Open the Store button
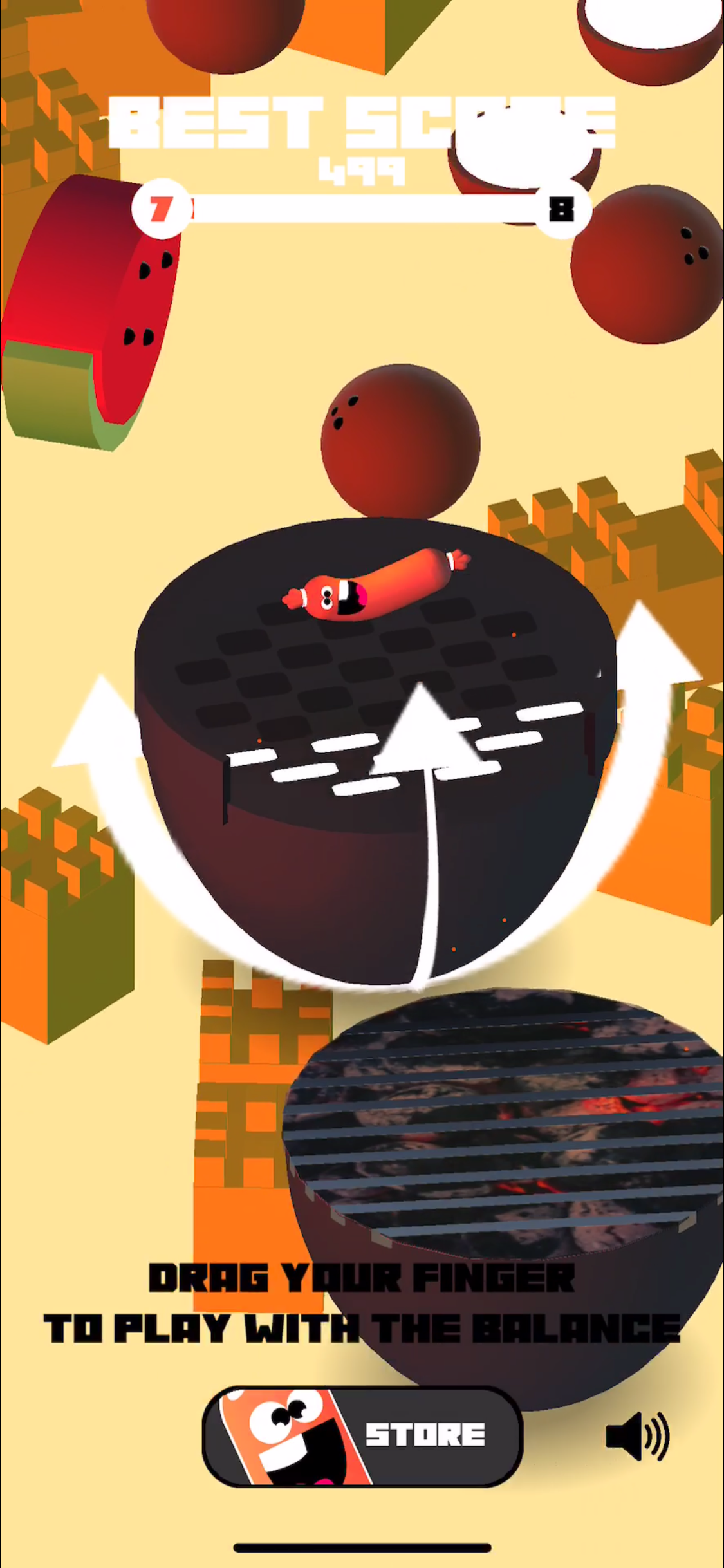 [x=362, y=1436]
